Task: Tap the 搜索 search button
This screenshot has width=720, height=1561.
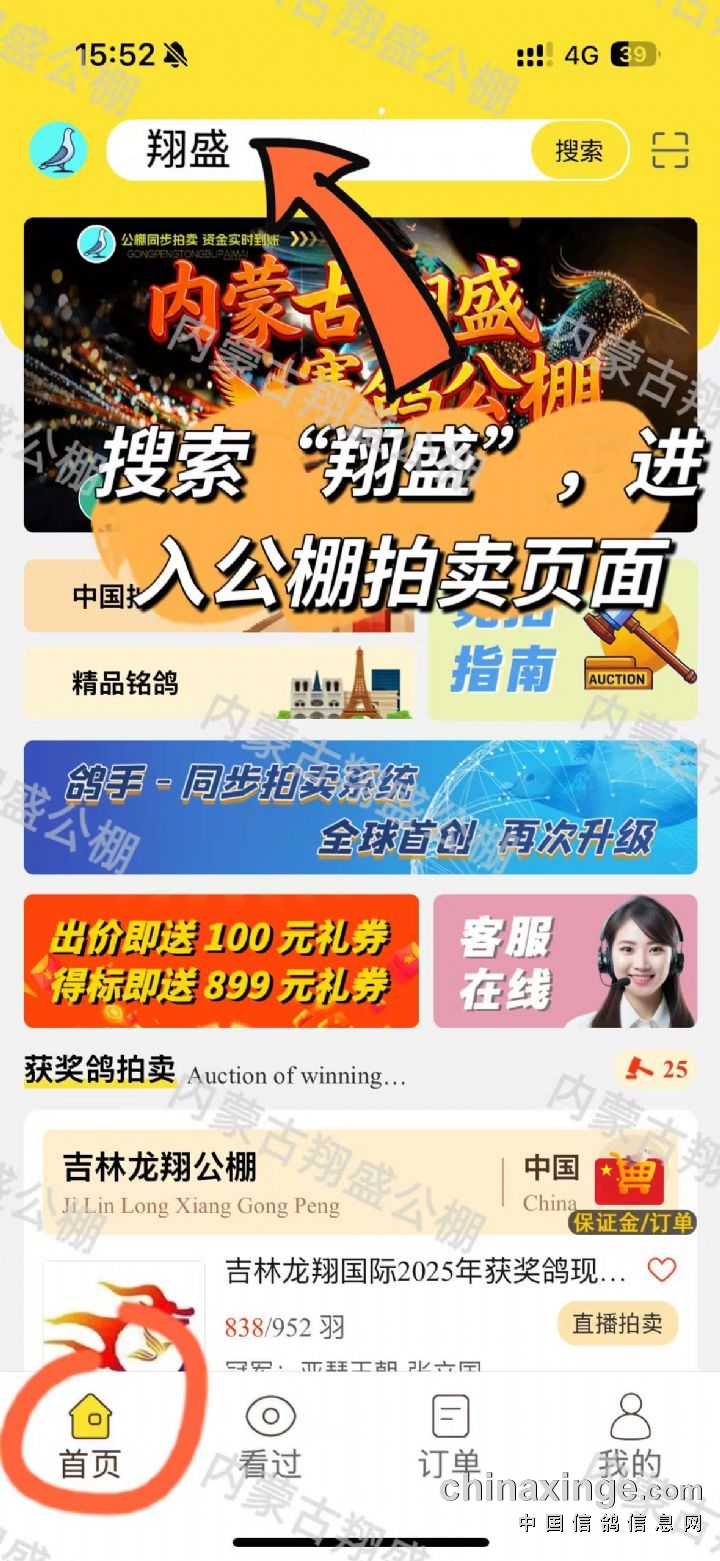Action: click(579, 151)
